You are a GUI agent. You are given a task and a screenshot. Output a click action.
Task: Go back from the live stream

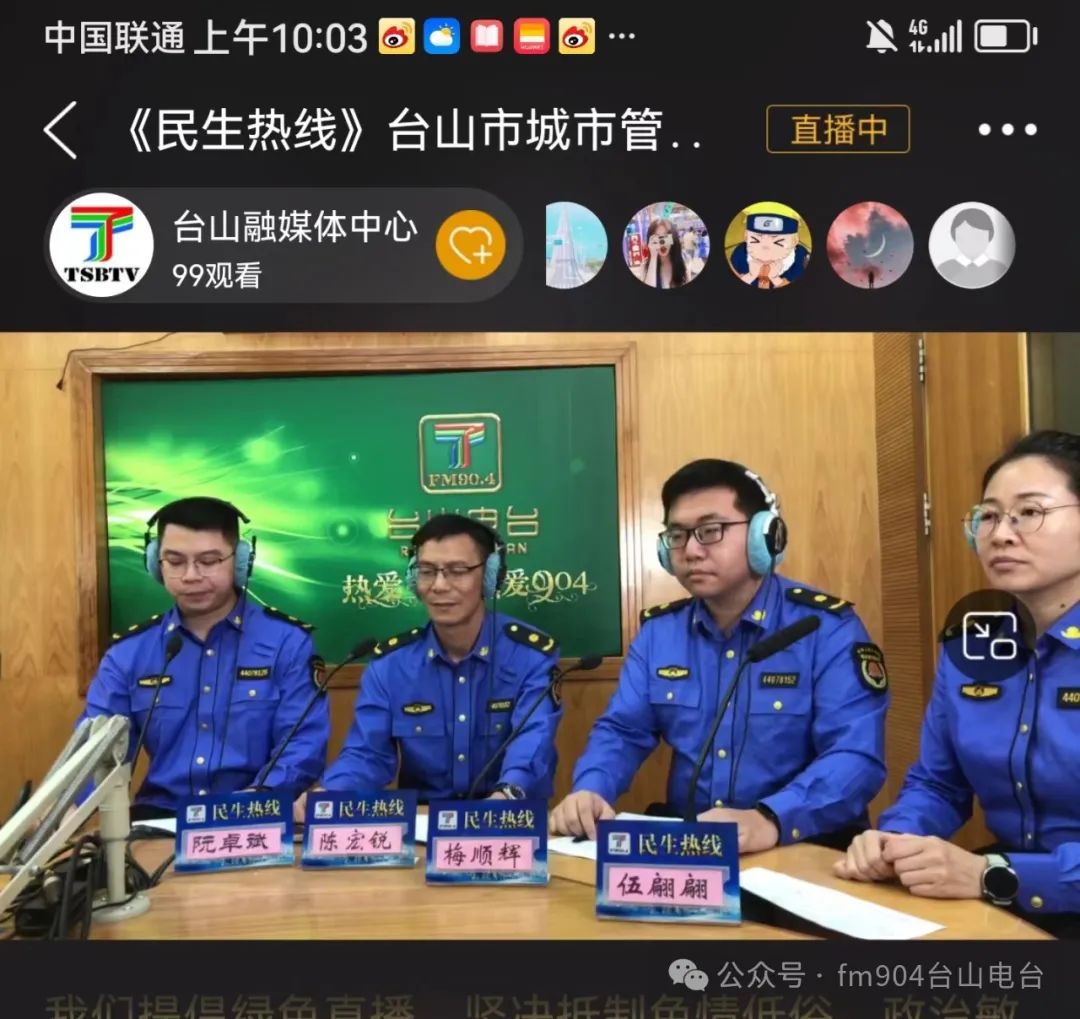point(60,130)
